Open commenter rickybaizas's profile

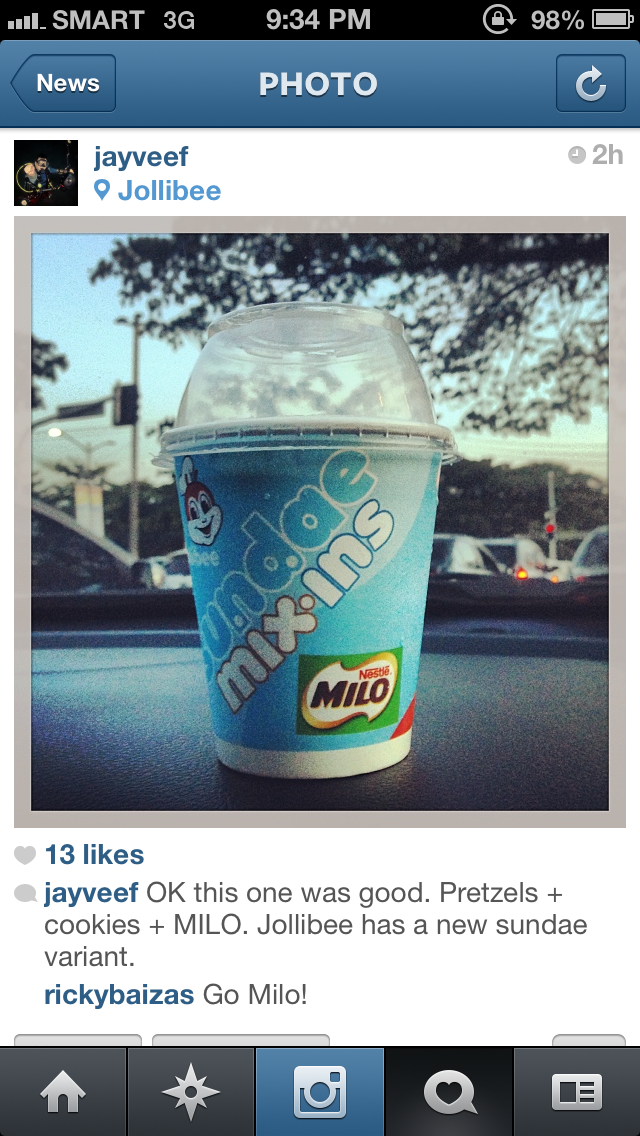coord(120,995)
